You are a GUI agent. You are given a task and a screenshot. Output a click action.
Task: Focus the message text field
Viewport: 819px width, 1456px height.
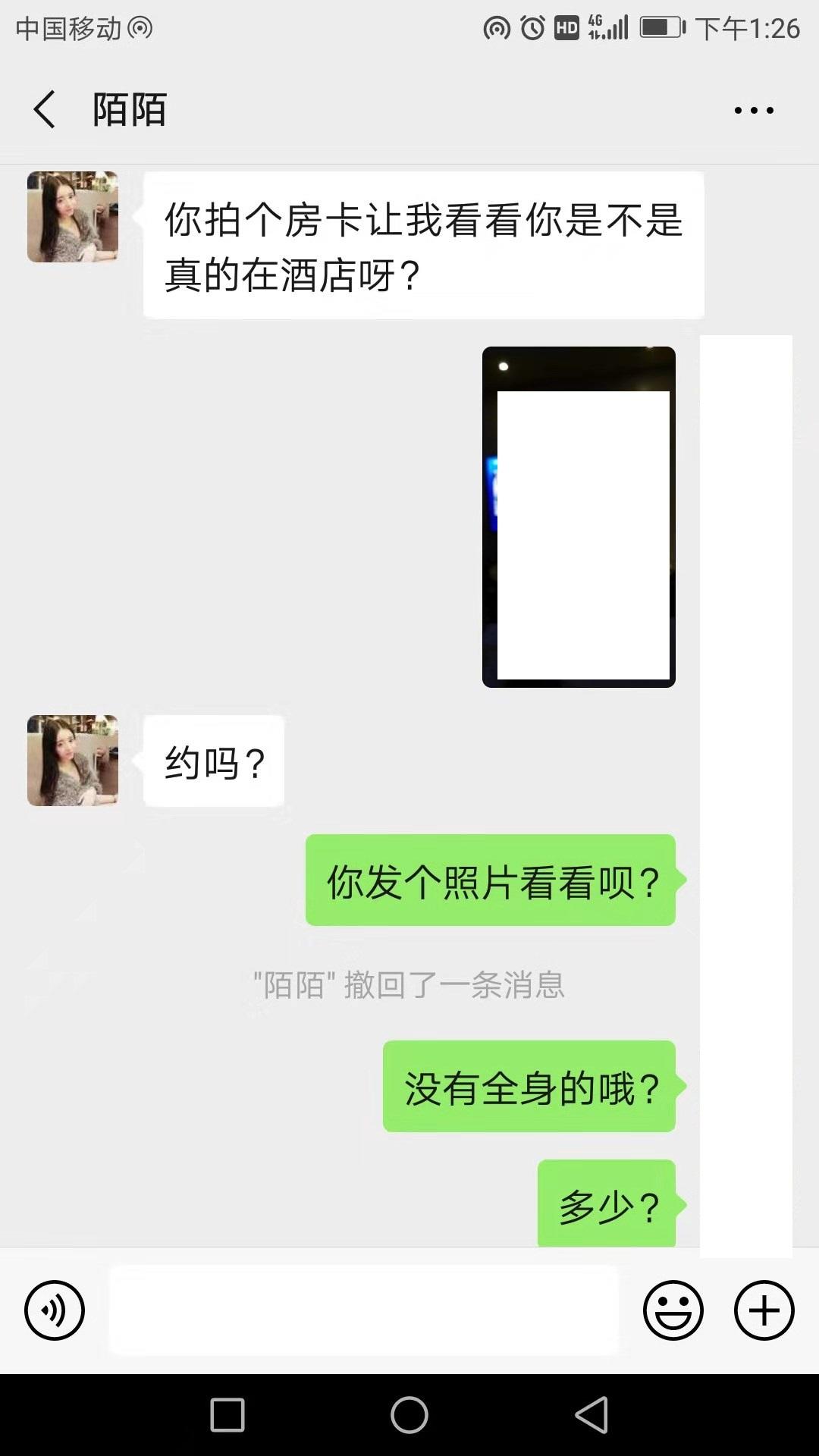pyautogui.click(x=364, y=1310)
